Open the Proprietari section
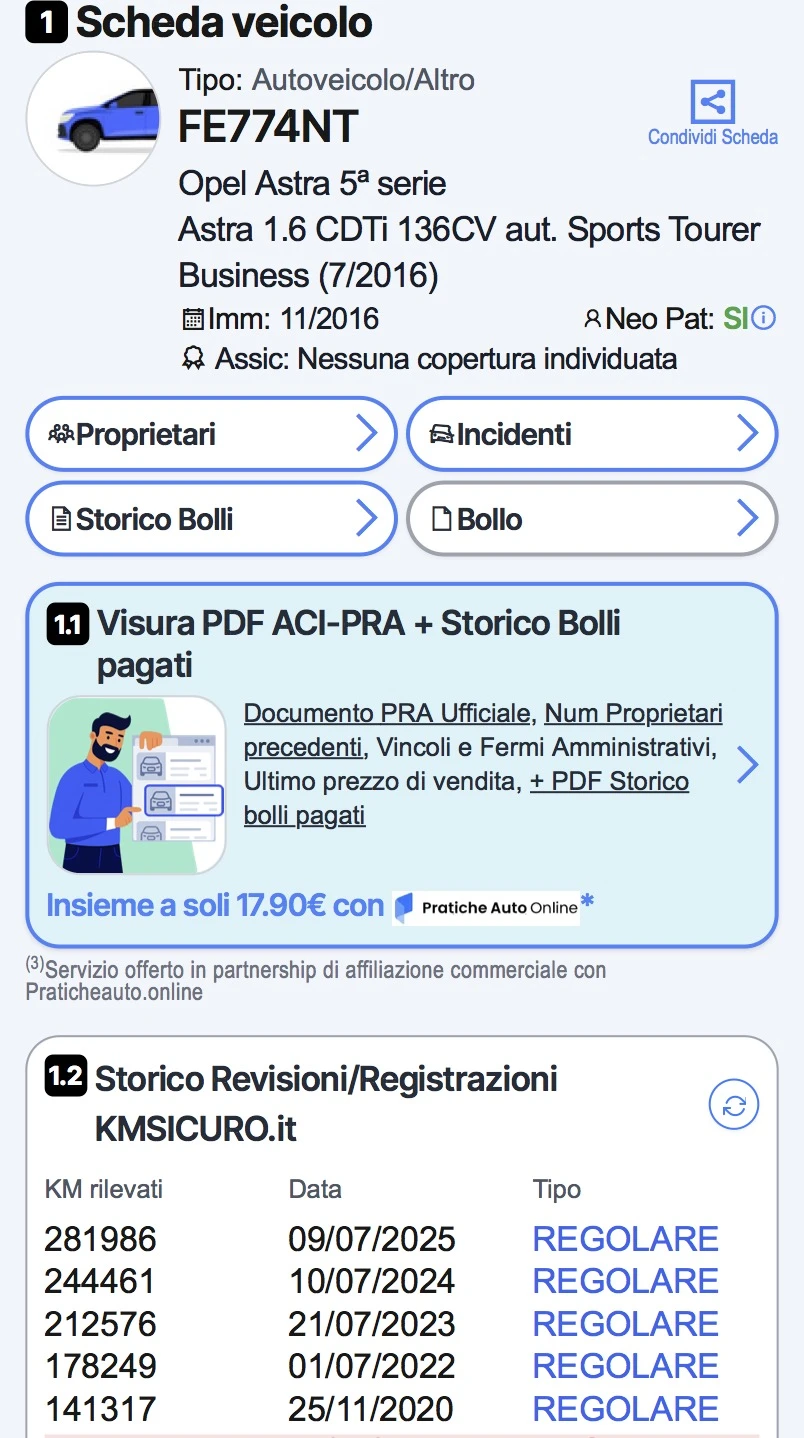 [x=211, y=434]
